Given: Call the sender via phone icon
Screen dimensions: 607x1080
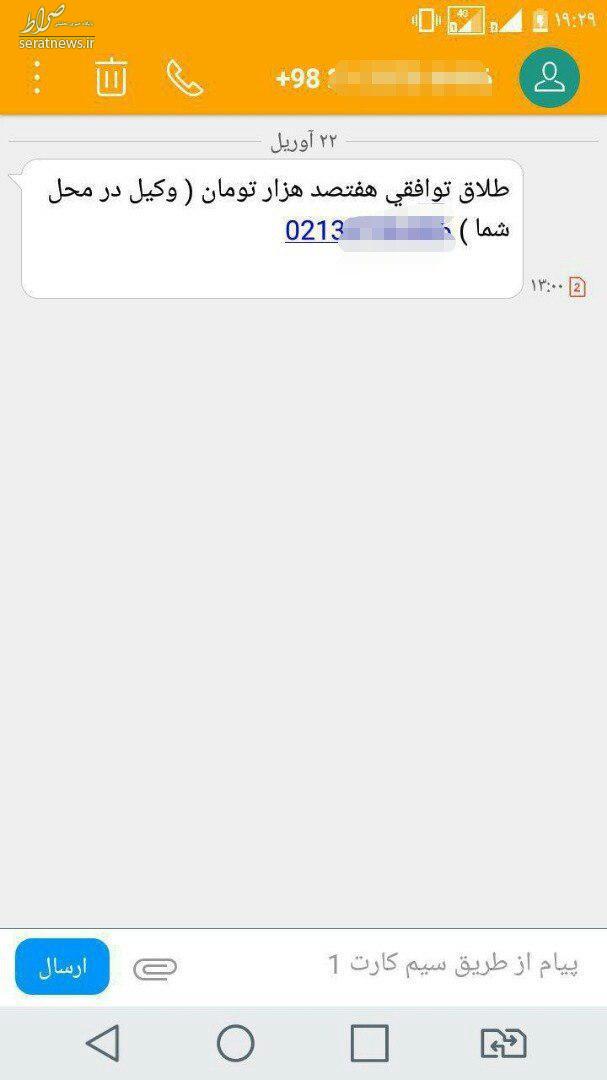Looking at the screenshot, I should 184,78.
